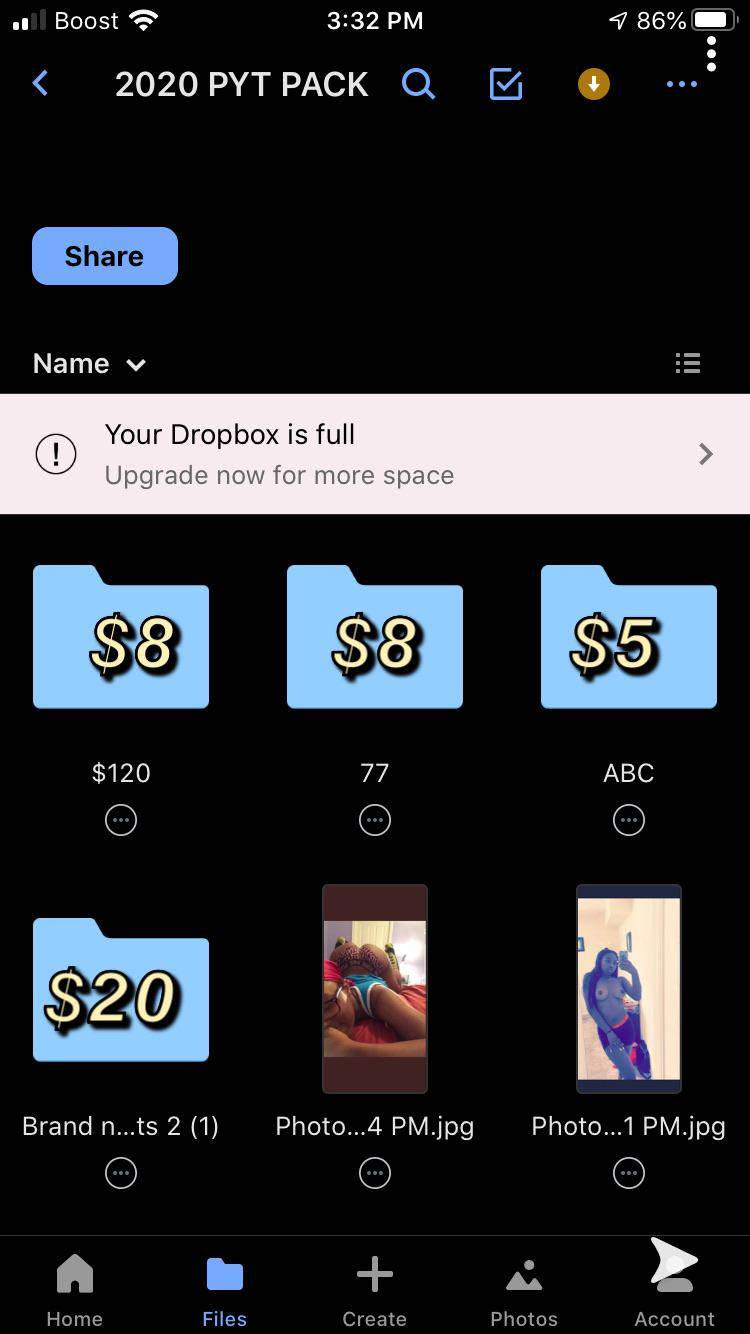Tap the Home icon in bottom navigation
The height and width of the screenshot is (1334, 750).
(x=74, y=1274)
